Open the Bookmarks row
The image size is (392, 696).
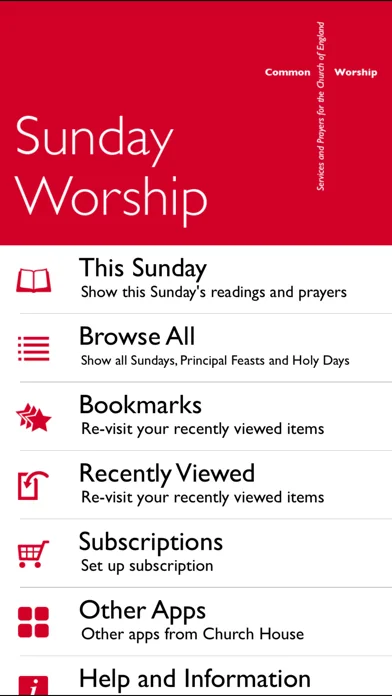pos(196,416)
